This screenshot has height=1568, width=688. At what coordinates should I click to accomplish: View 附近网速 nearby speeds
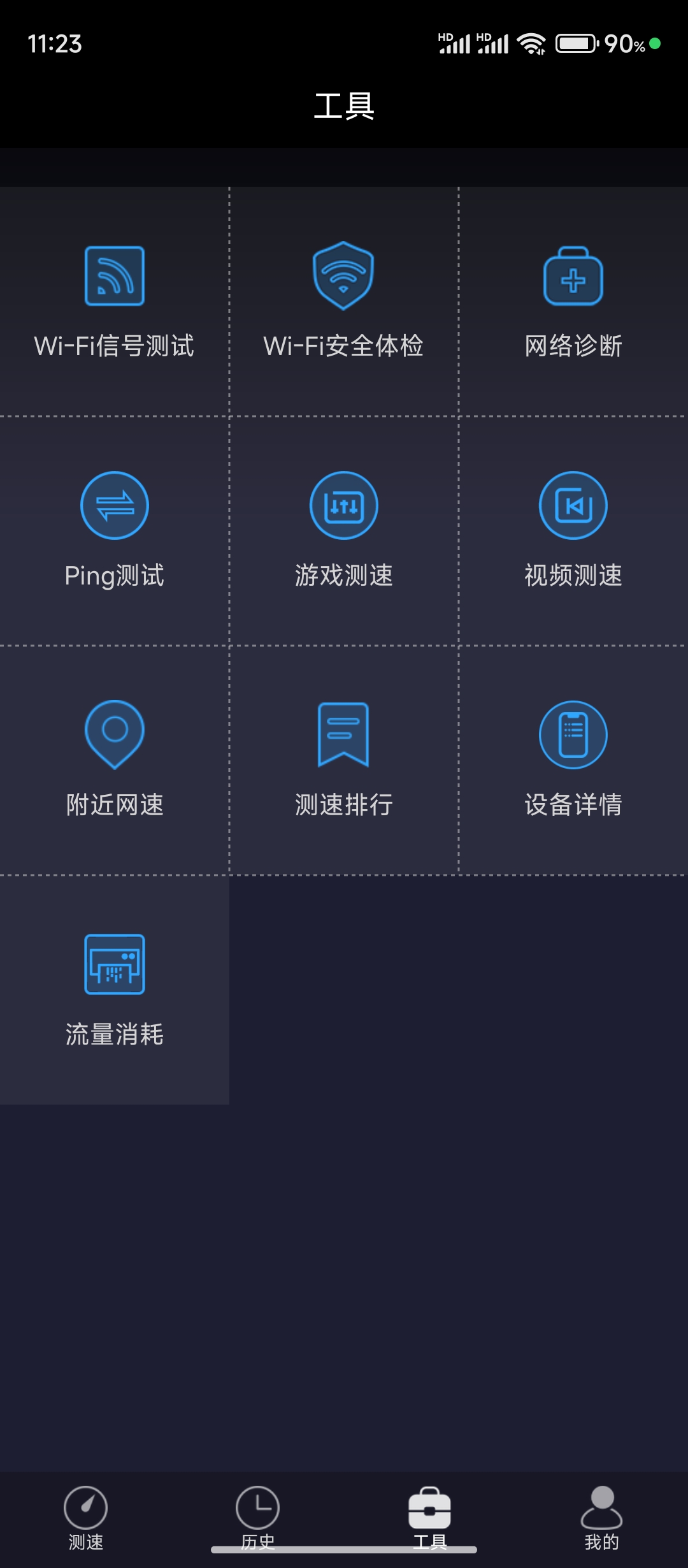[115, 760]
